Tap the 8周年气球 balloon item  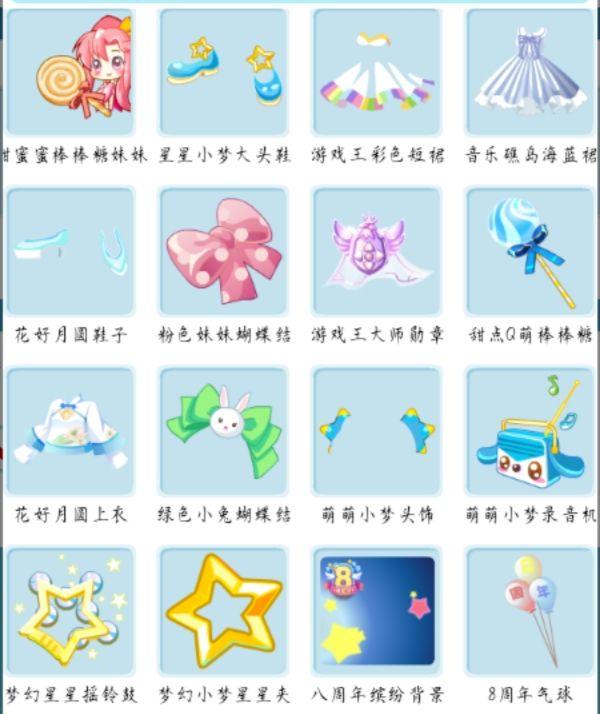(x=530, y=610)
